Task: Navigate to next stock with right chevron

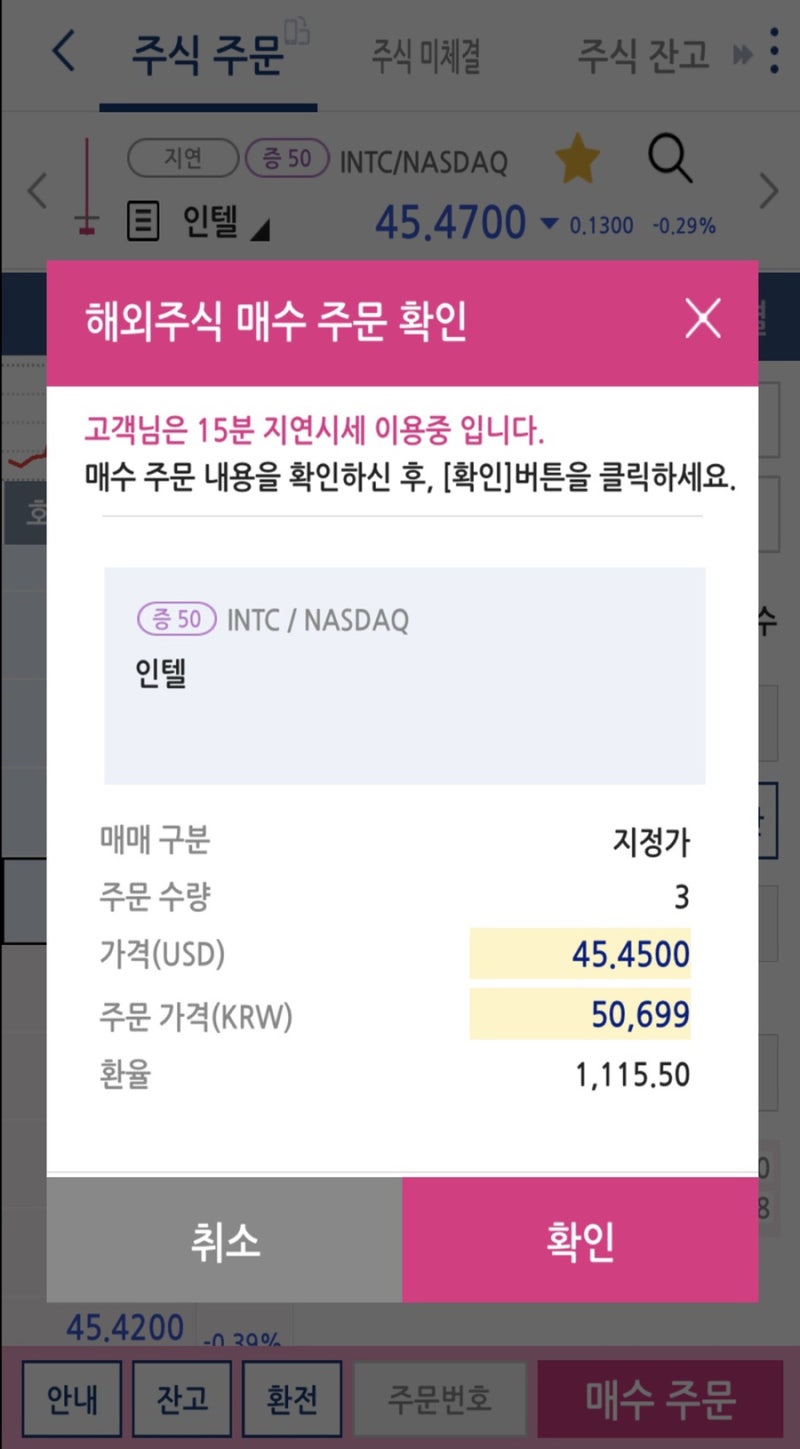Action: click(x=768, y=191)
